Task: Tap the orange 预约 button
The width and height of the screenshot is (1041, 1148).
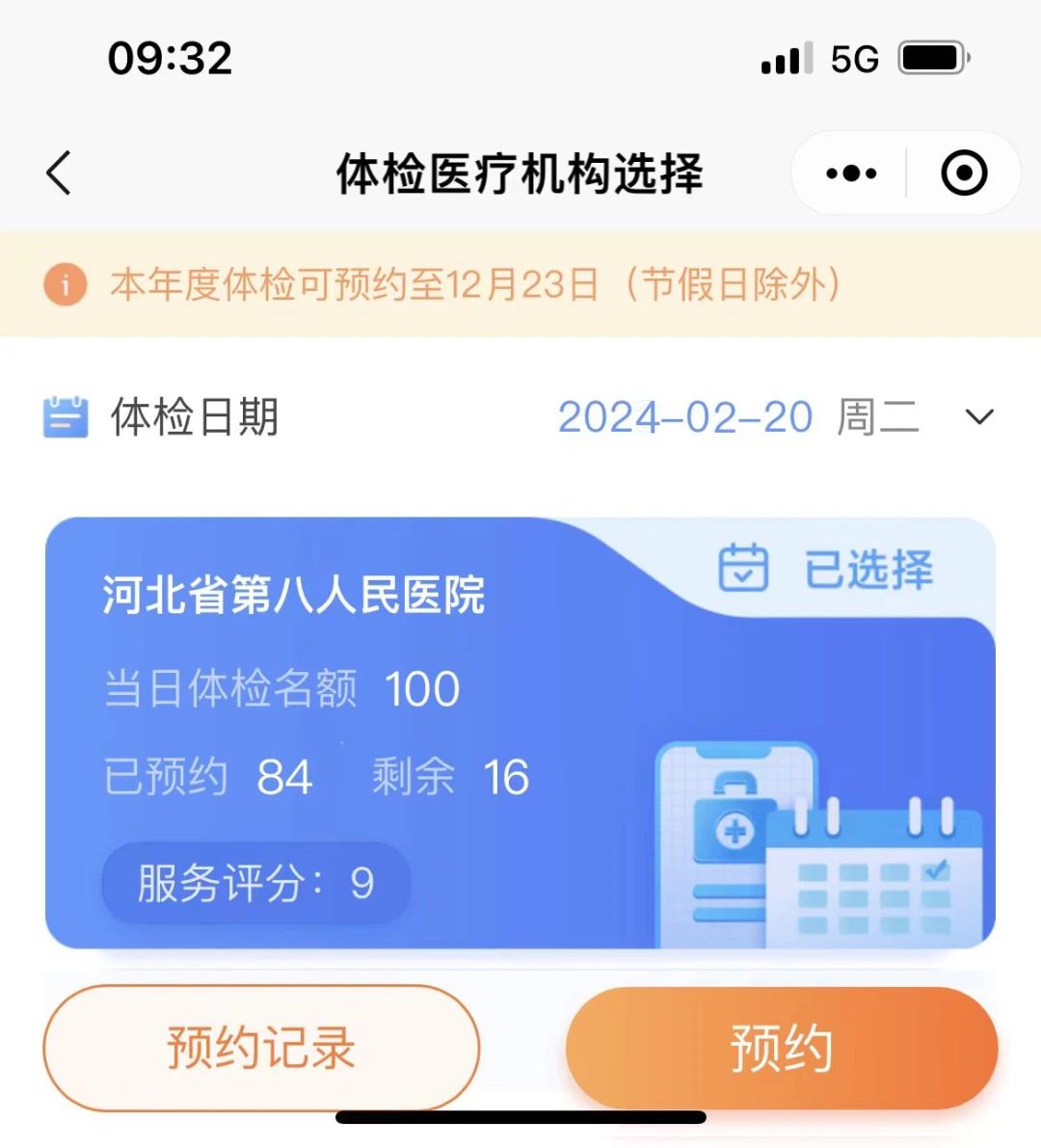Action: [x=781, y=1048]
